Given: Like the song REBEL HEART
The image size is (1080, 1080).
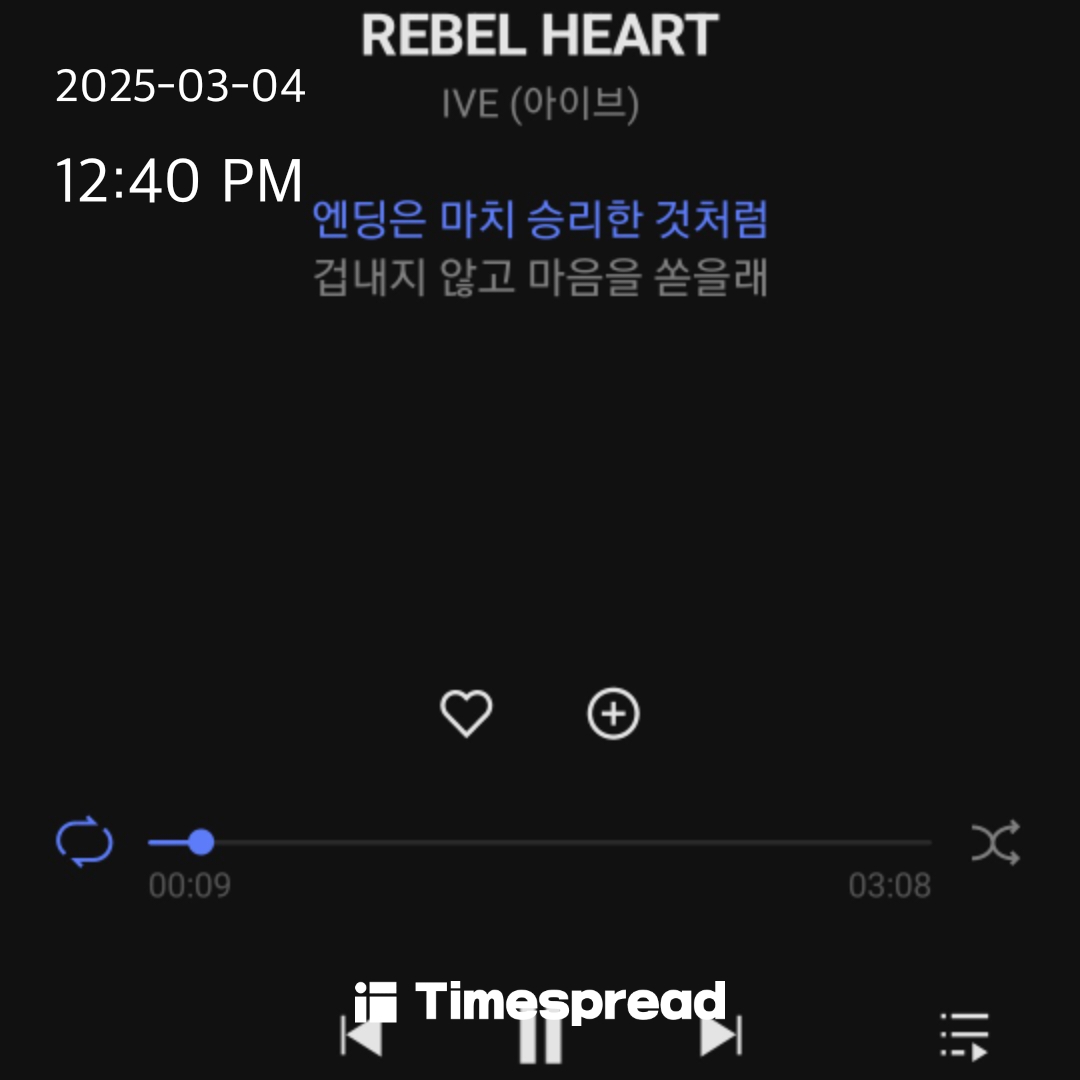Looking at the screenshot, I should click(466, 714).
